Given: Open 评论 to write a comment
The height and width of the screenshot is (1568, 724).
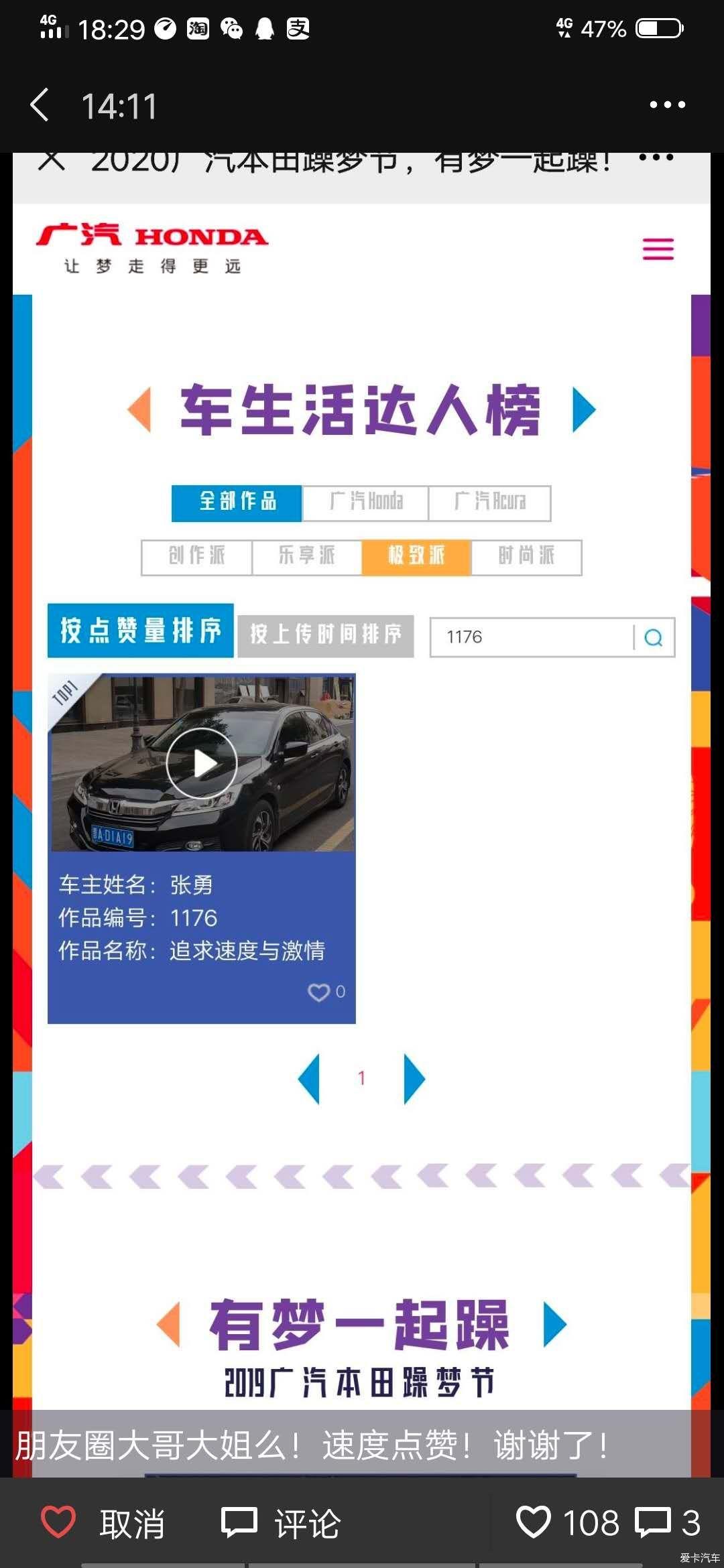Looking at the screenshot, I should (282, 1523).
